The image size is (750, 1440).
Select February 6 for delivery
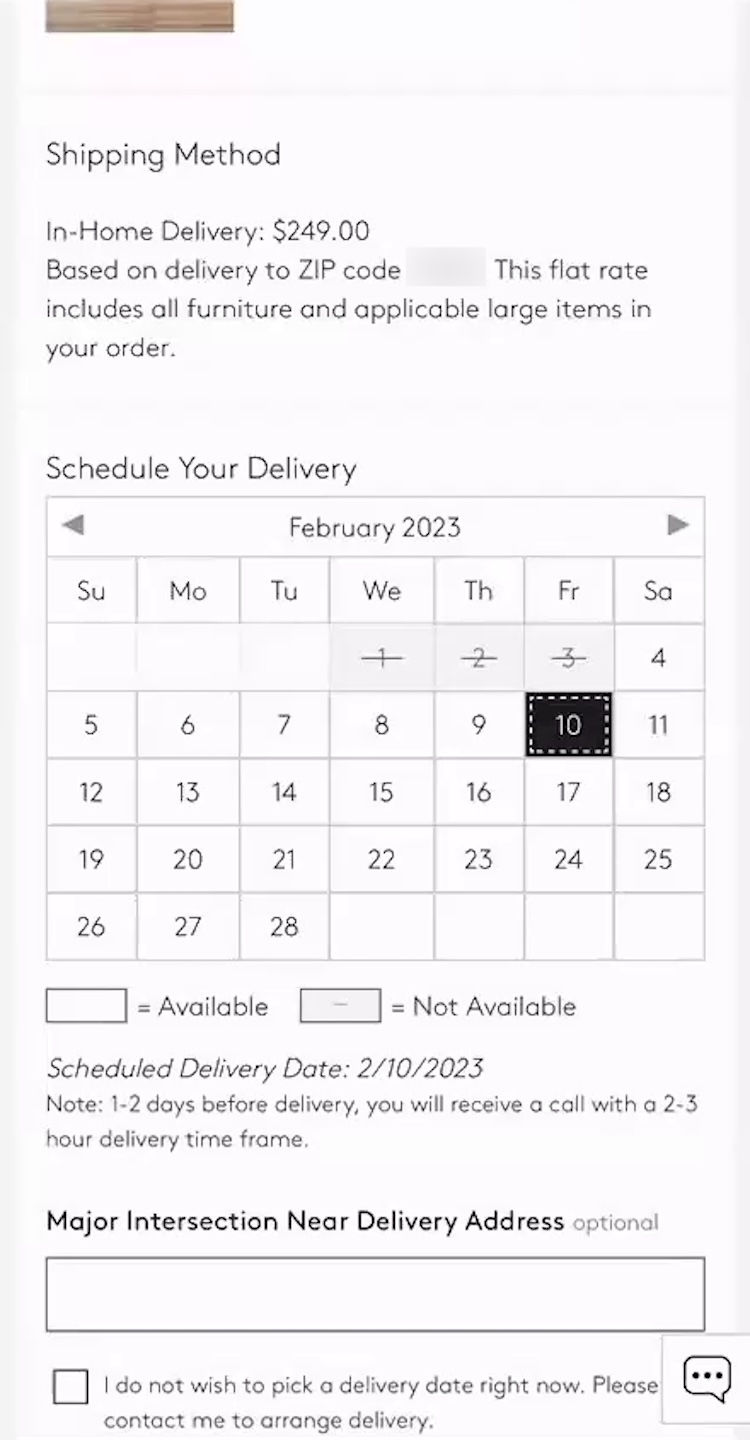(188, 725)
